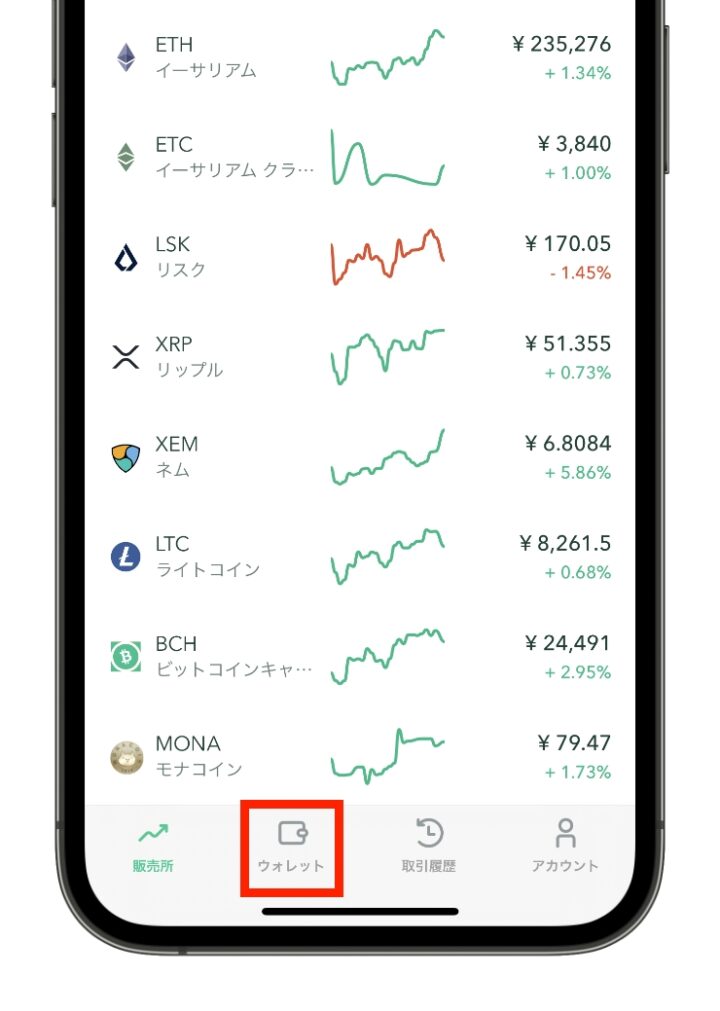720x1011 pixels.
Task: Open BCH ビットコインキャッシュ row
Action: pyautogui.click(x=360, y=658)
